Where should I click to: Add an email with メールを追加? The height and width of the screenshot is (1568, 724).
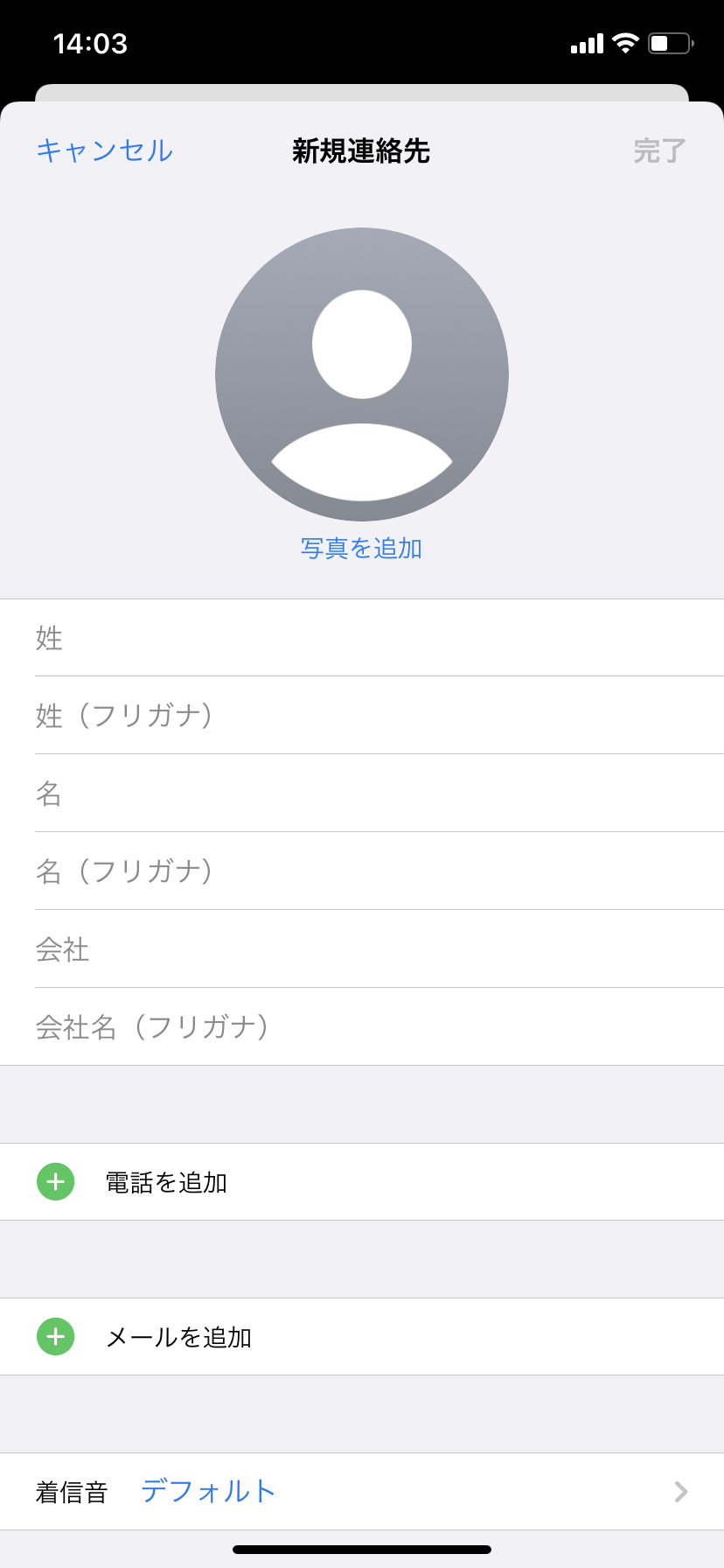click(362, 1337)
